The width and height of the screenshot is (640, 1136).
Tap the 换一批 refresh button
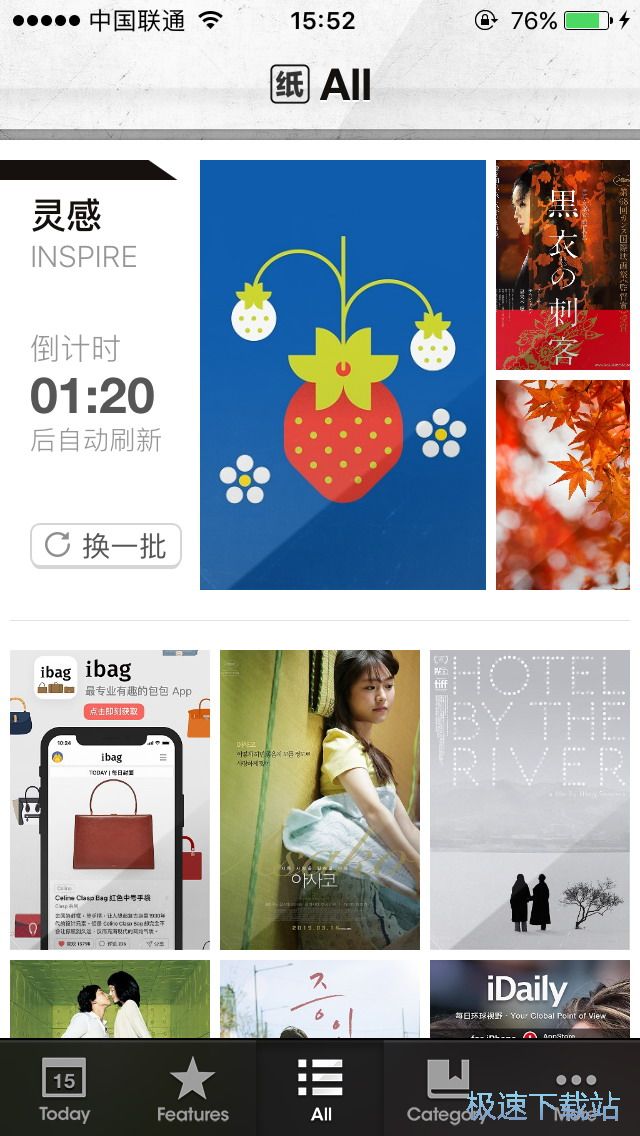[106, 546]
